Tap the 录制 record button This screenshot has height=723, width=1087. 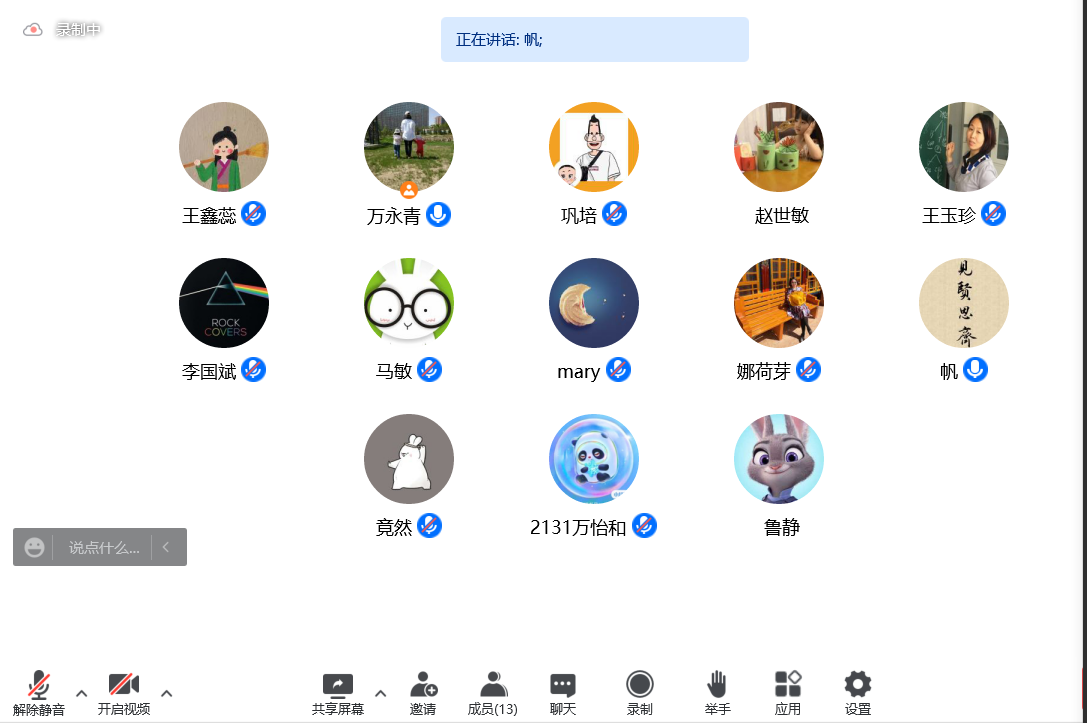click(x=640, y=693)
